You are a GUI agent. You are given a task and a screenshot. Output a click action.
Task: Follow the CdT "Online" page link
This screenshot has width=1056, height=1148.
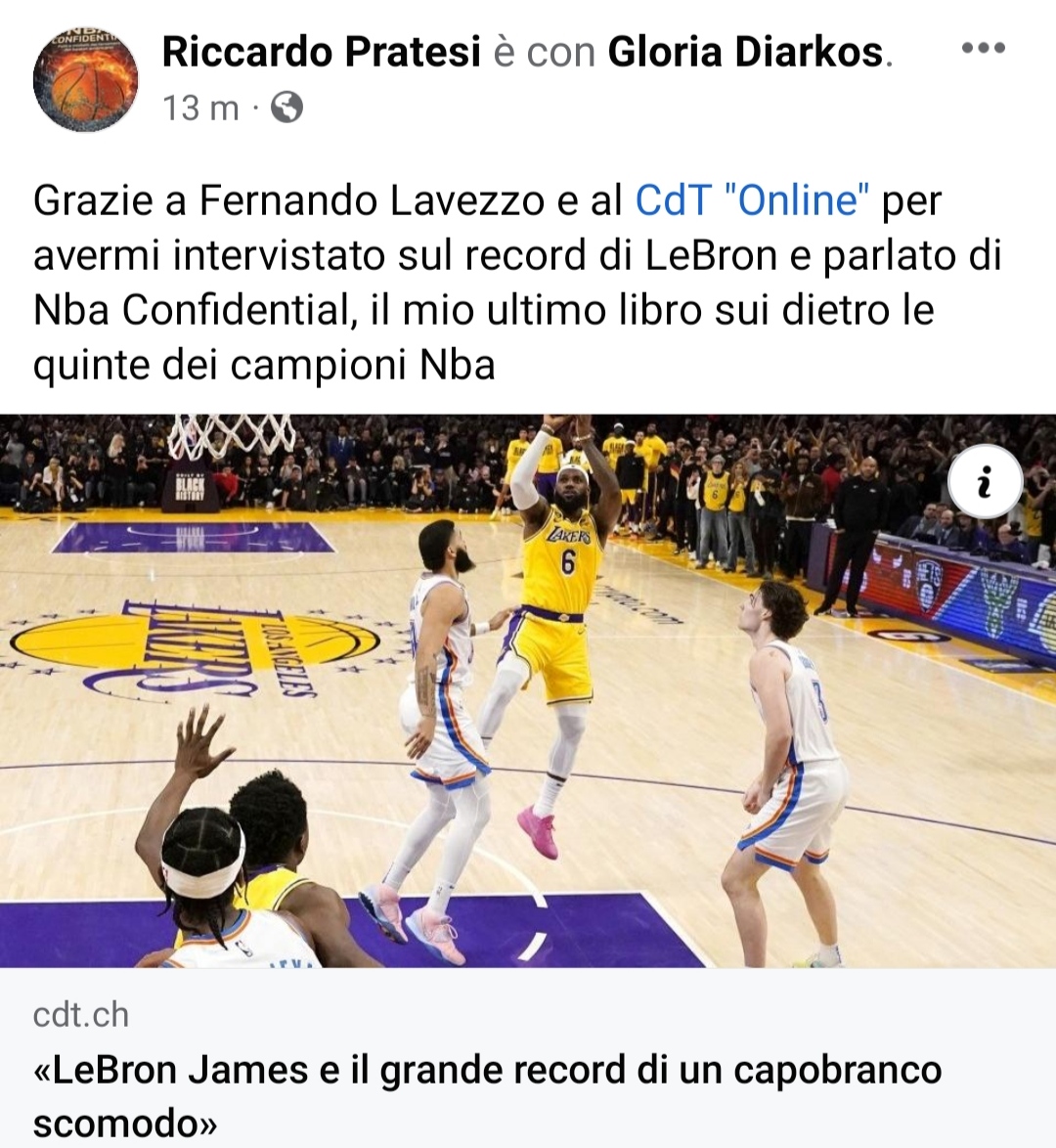point(752,200)
